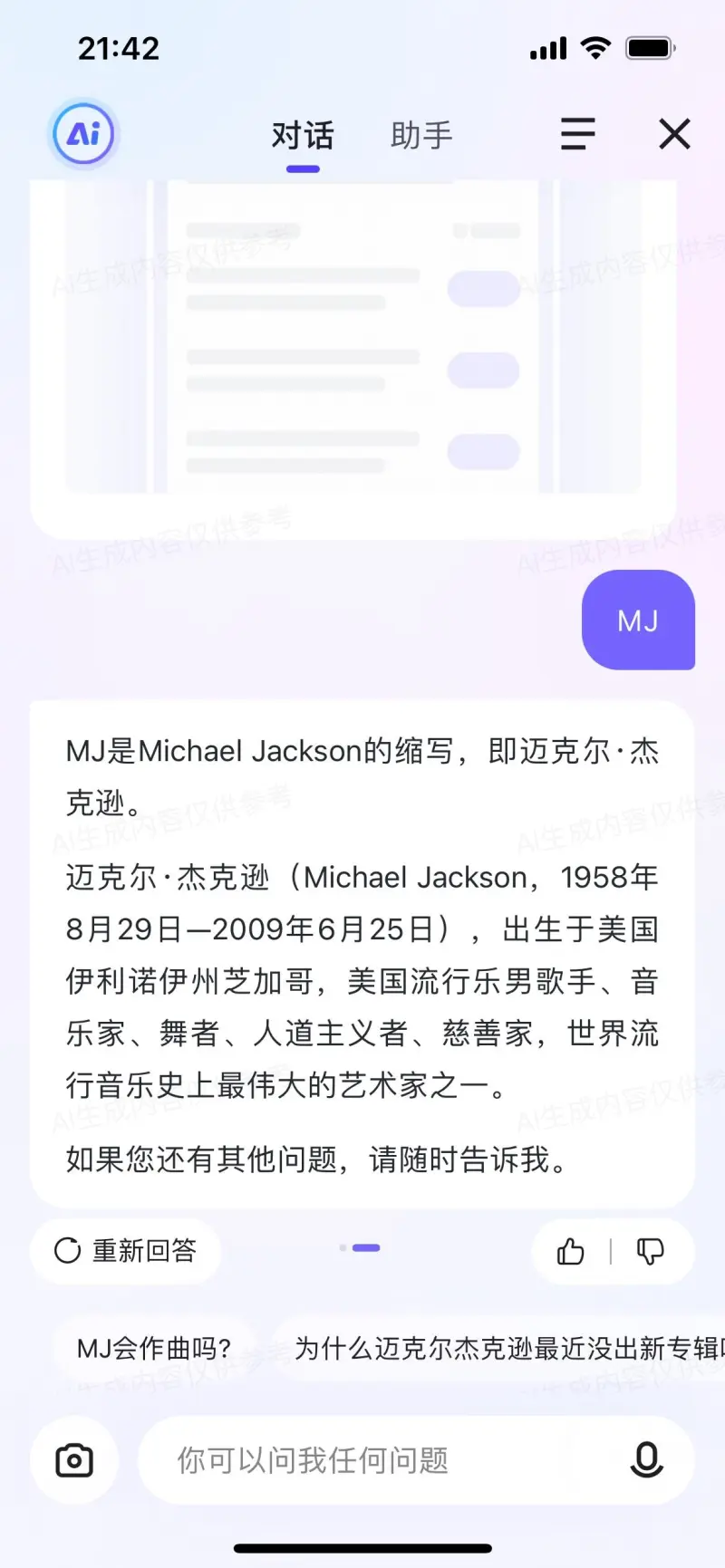Start voice input with the microphone
This screenshot has height=1568, width=725.
[x=646, y=1460]
